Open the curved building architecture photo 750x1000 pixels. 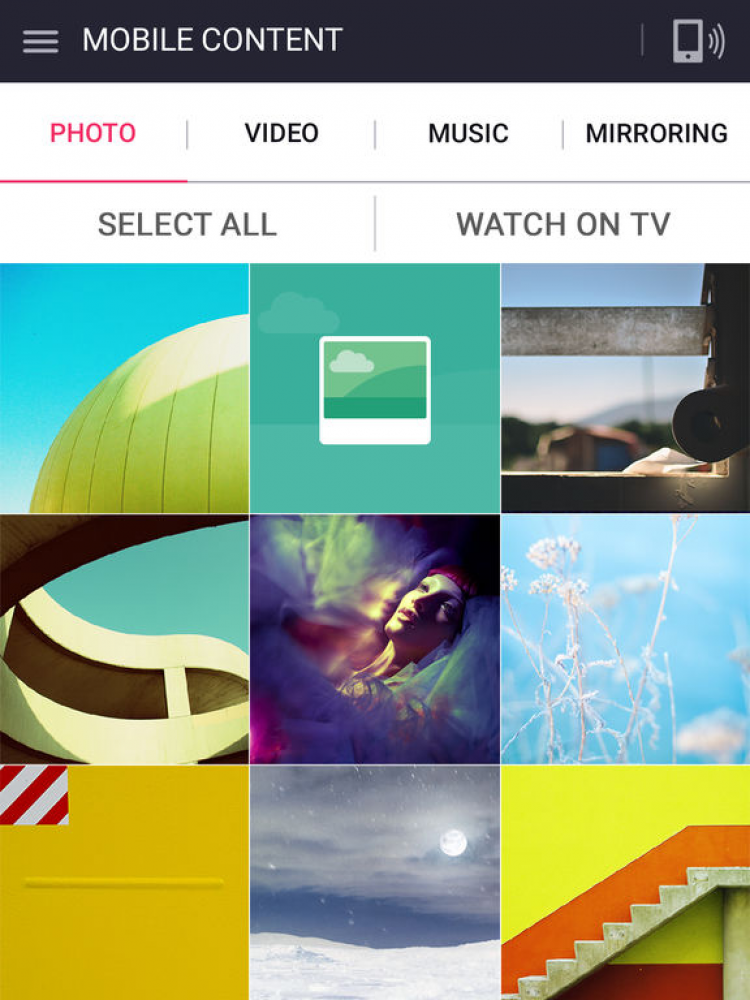tap(124, 639)
